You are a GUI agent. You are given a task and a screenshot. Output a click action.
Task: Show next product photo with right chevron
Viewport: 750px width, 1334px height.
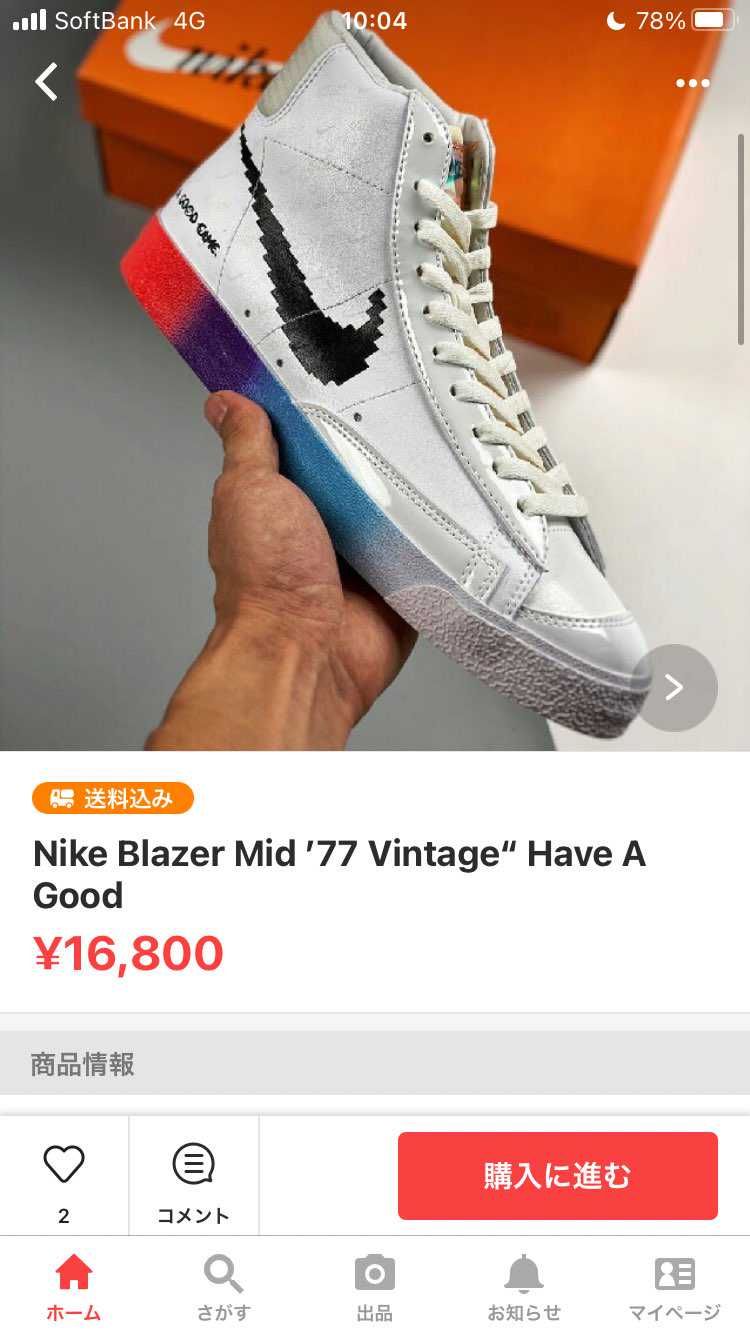(675, 687)
